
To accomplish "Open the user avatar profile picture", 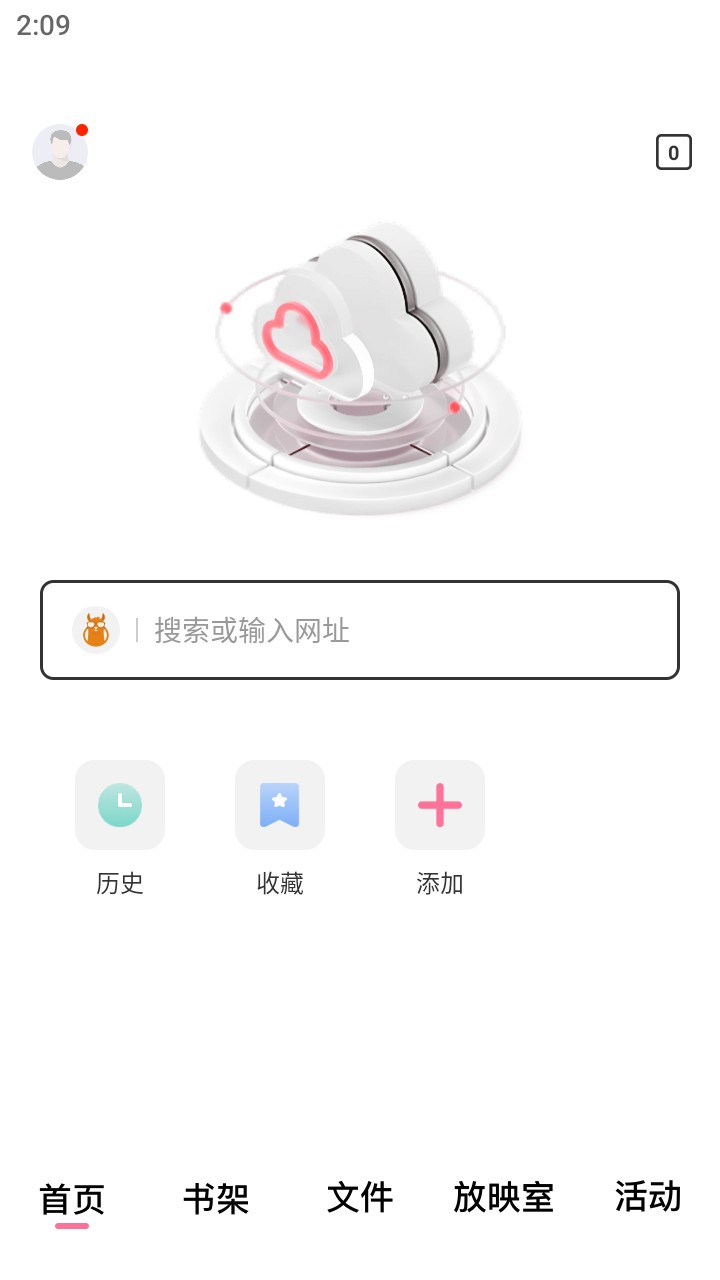I will (60, 152).
